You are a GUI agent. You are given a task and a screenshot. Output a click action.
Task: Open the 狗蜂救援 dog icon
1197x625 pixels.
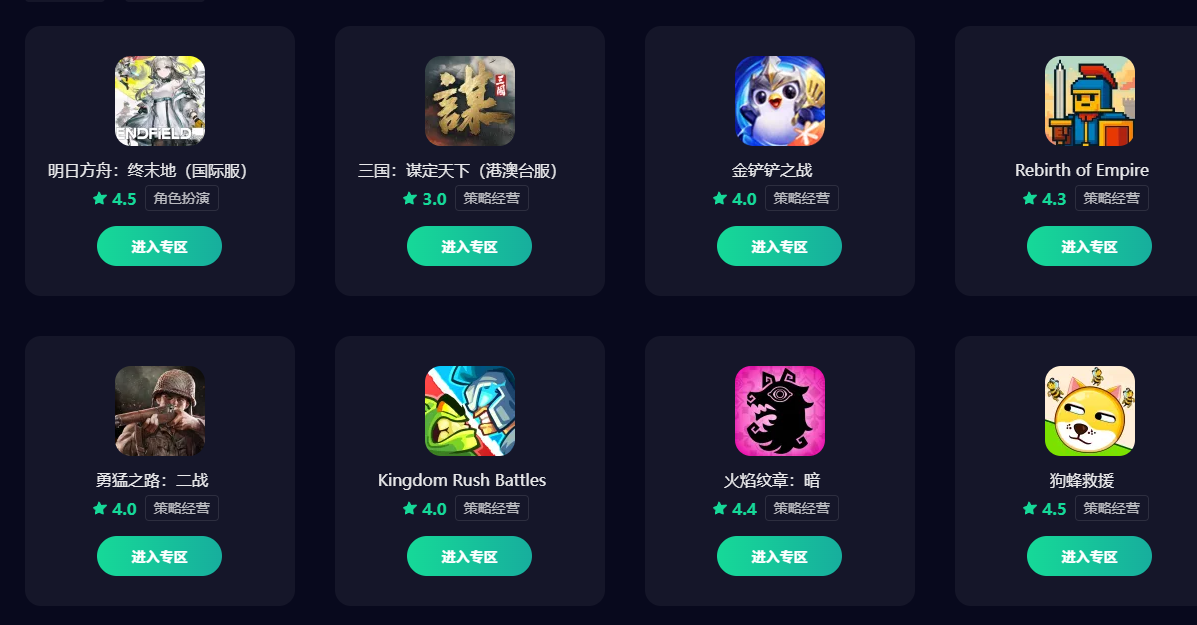(x=1090, y=411)
